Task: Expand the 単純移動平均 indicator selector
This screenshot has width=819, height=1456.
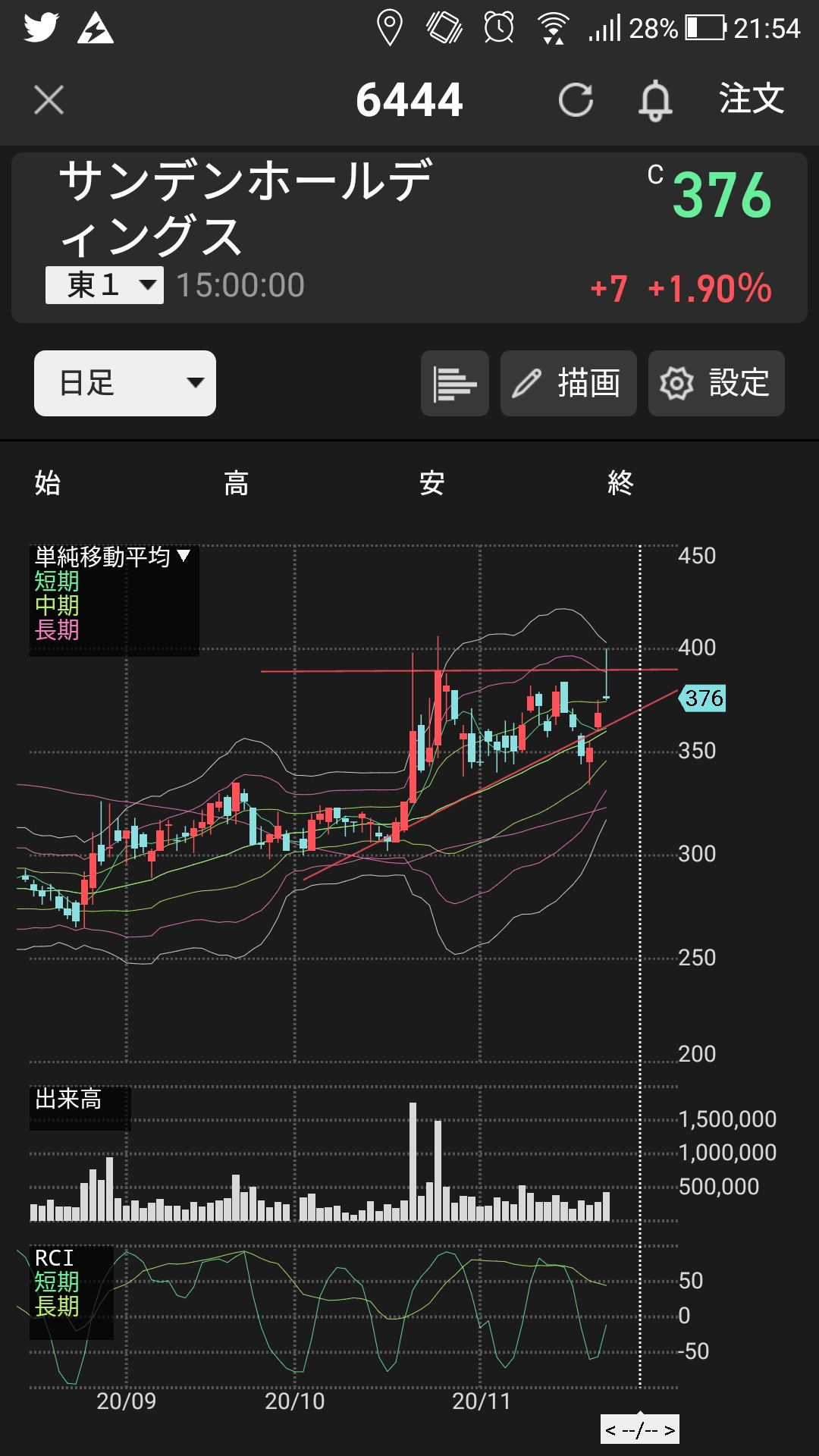Action: 112,557
